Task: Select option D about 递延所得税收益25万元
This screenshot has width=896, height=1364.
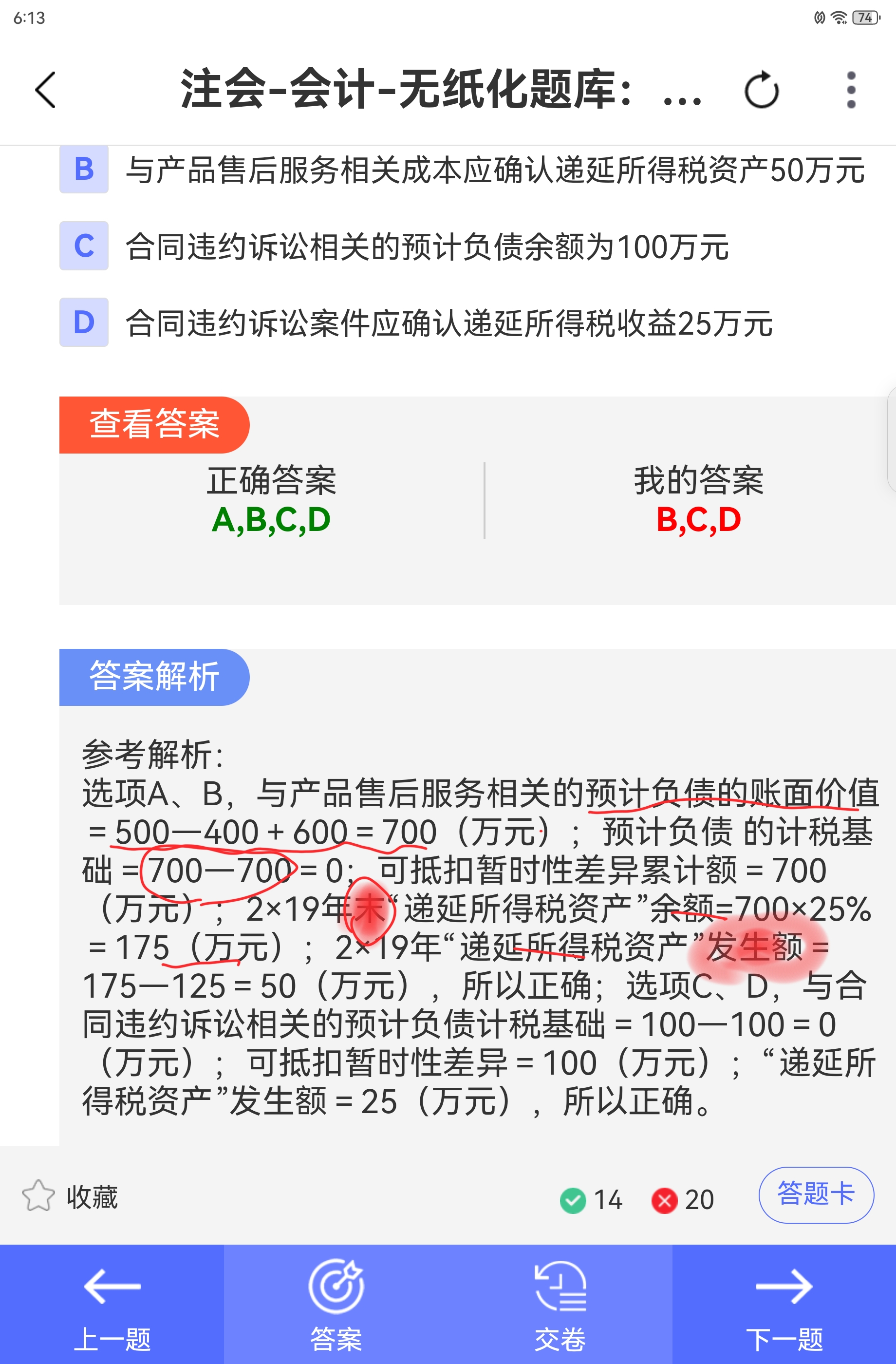Action: 84,322
